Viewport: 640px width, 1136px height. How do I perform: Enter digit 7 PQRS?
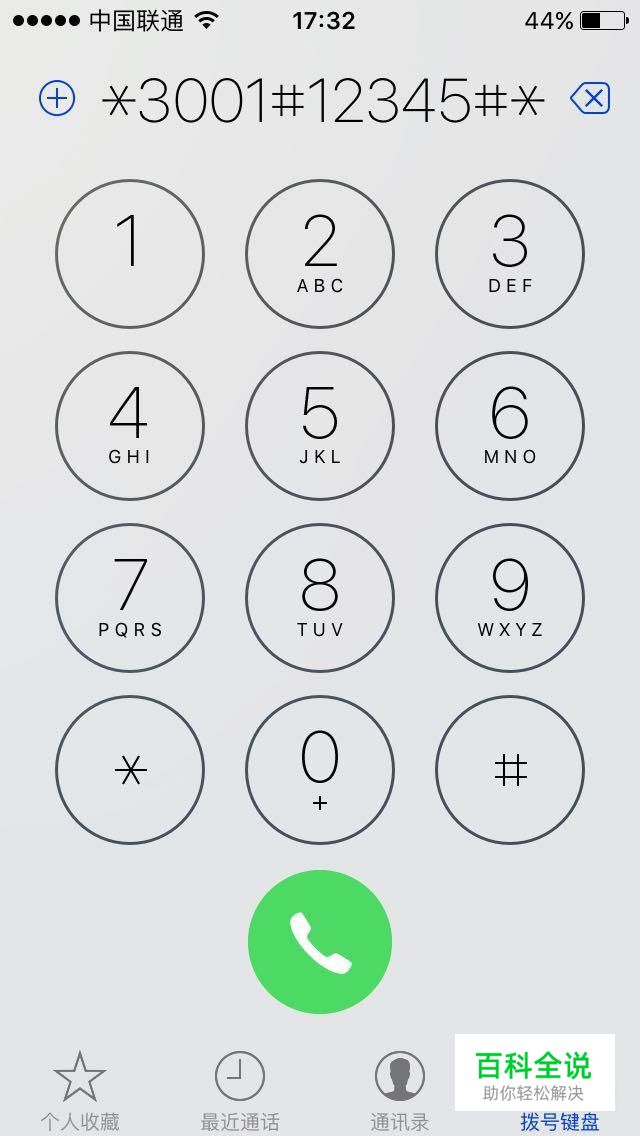pyautogui.click(x=130, y=598)
